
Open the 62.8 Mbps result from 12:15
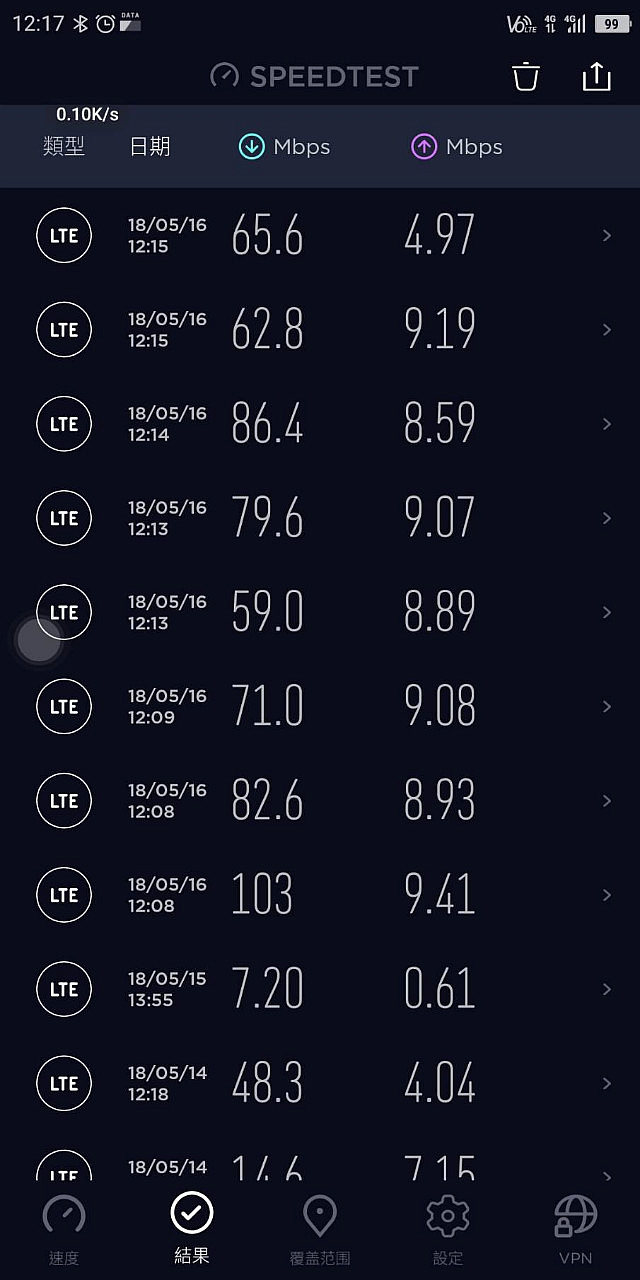[x=320, y=330]
